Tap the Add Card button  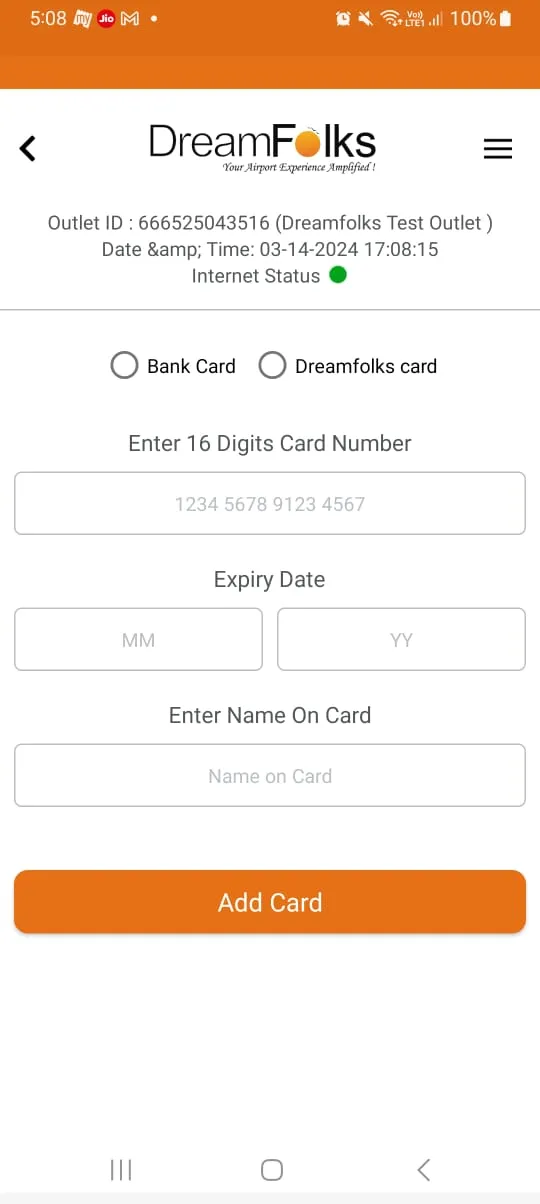point(270,902)
